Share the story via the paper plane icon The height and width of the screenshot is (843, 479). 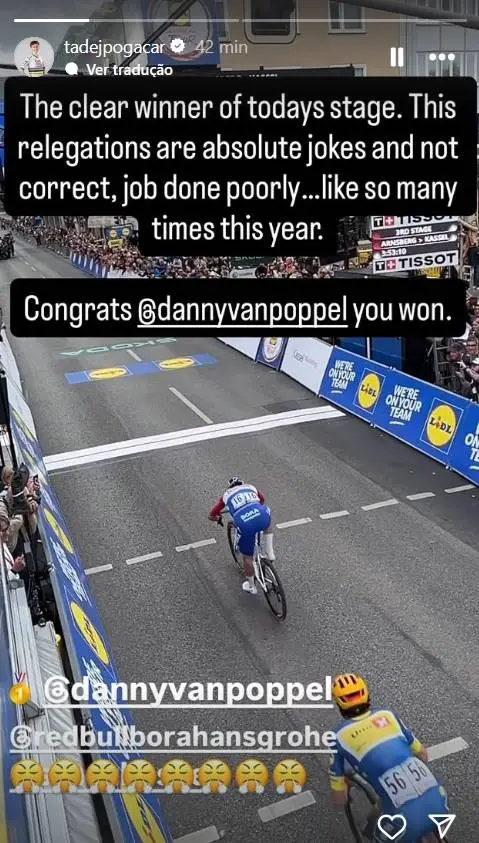442,826
